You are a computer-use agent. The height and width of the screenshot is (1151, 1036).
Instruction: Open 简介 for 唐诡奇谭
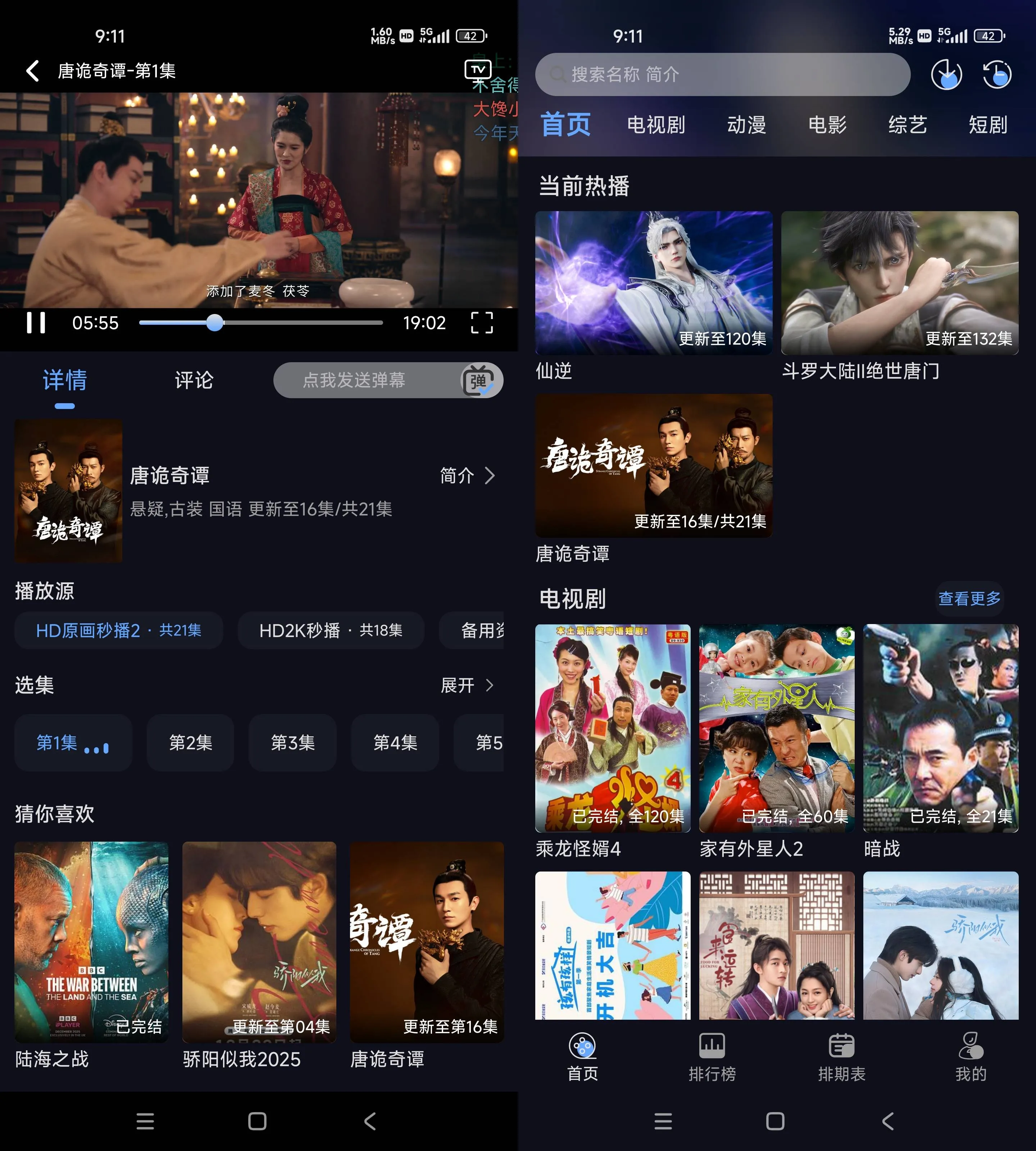tap(467, 475)
